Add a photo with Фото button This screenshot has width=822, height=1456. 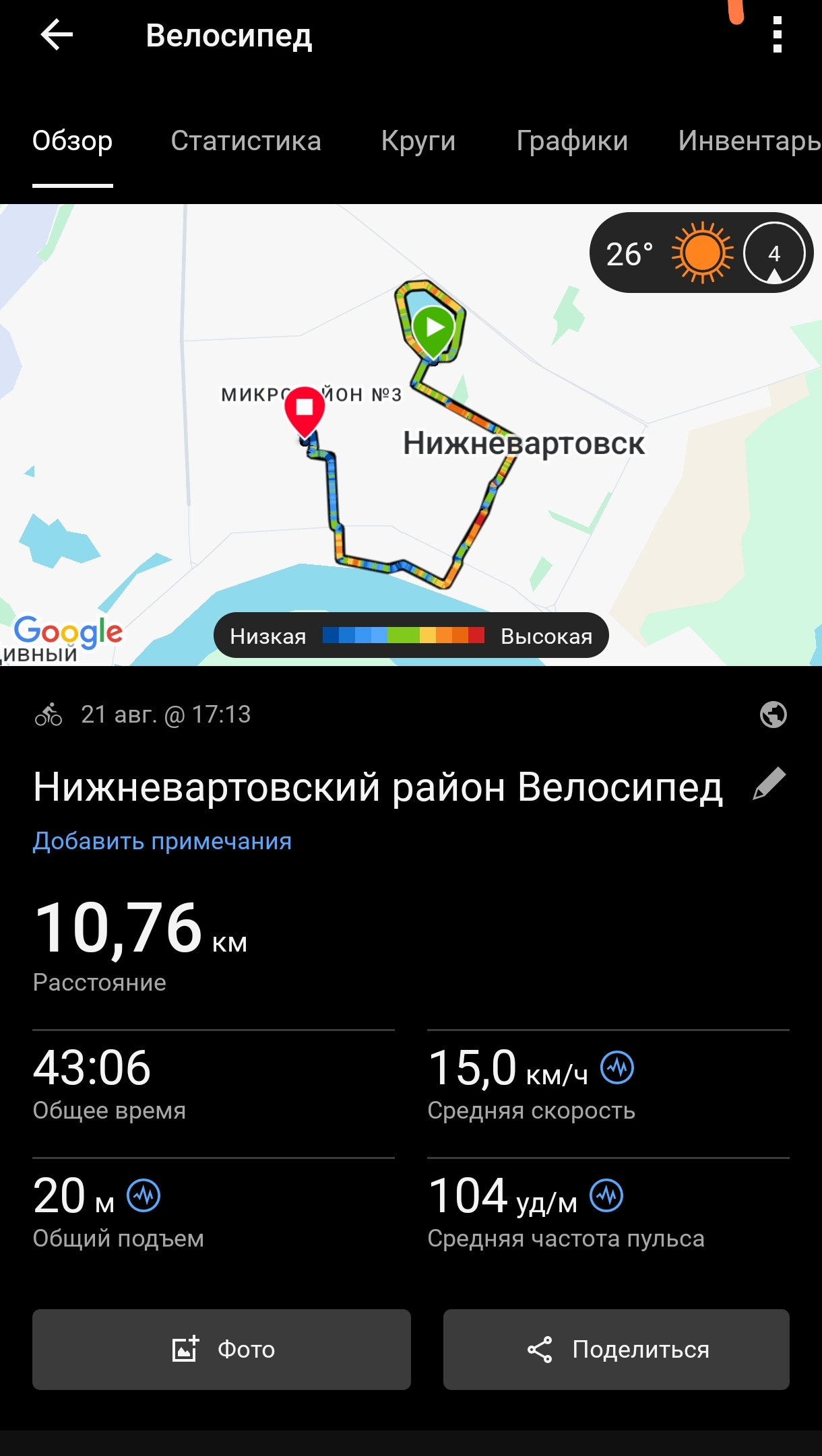point(222,1350)
